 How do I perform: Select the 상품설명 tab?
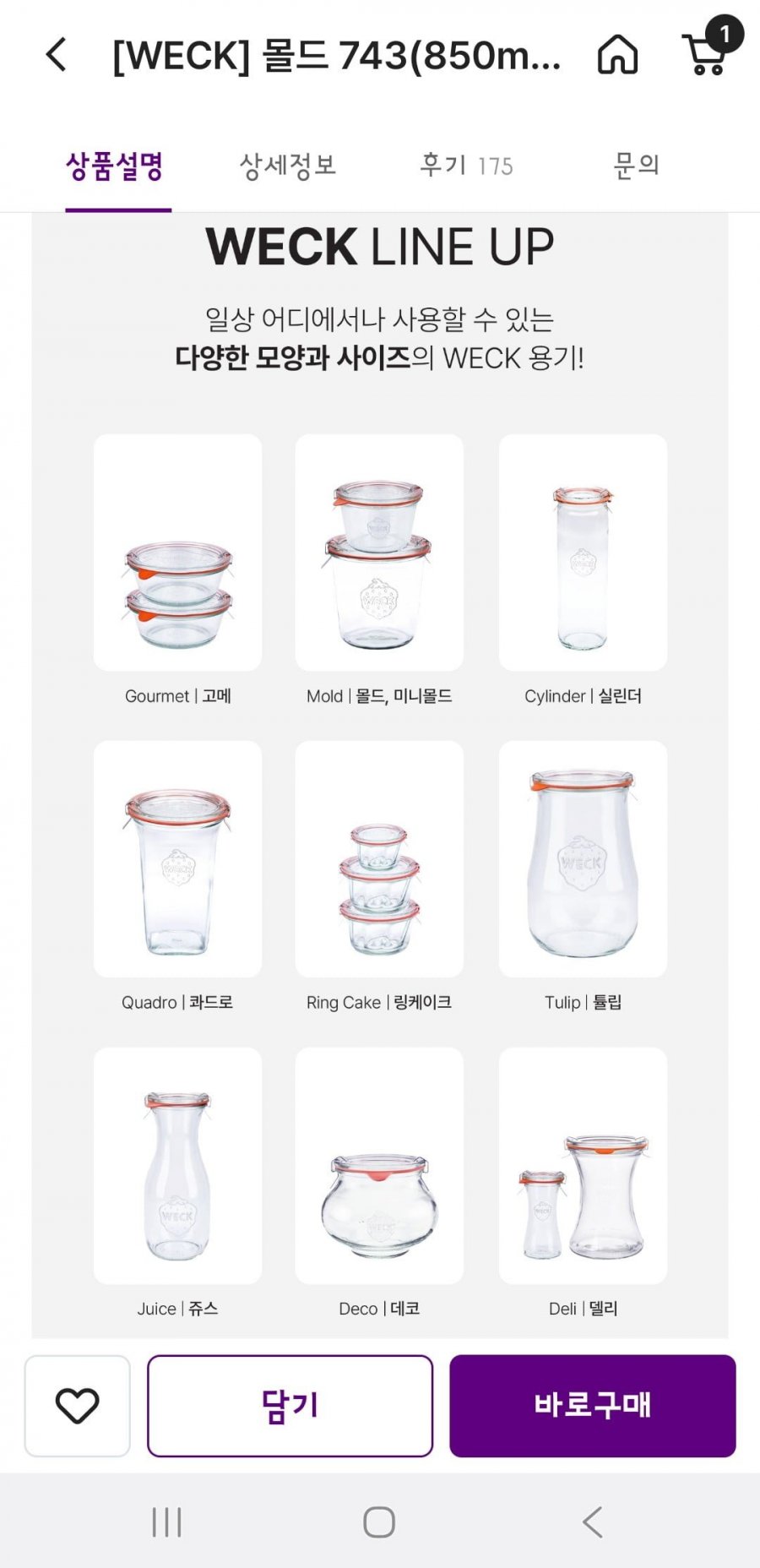point(116,166)
